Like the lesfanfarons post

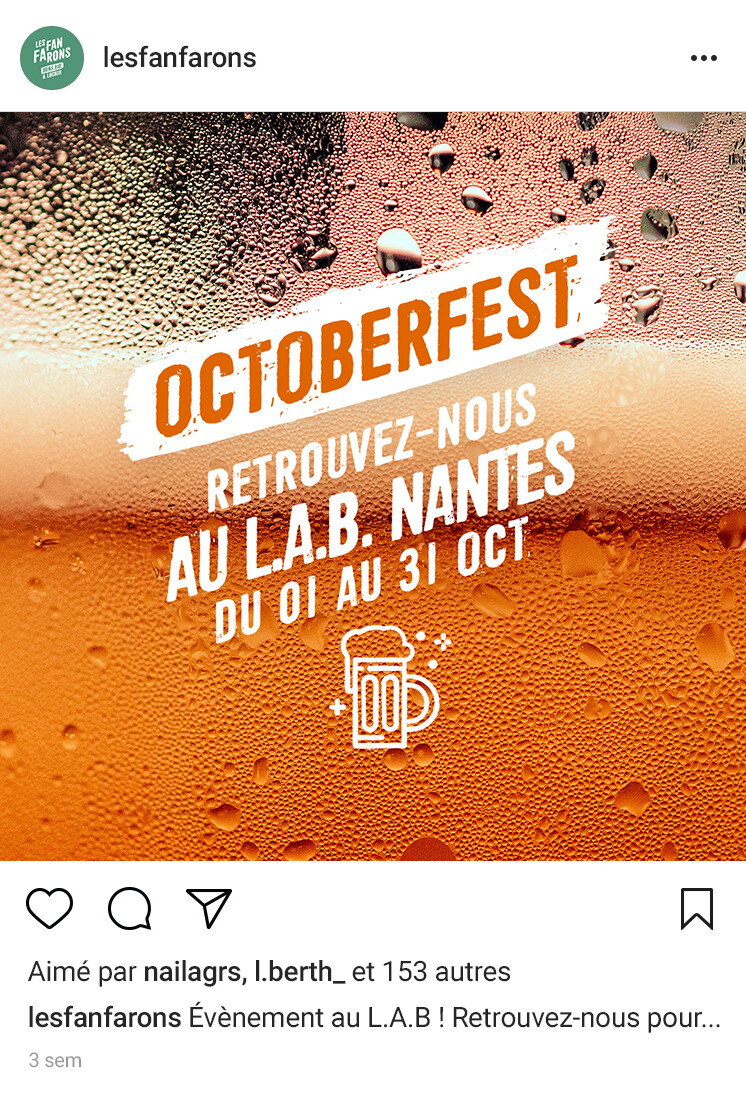[x=49, y=908]
